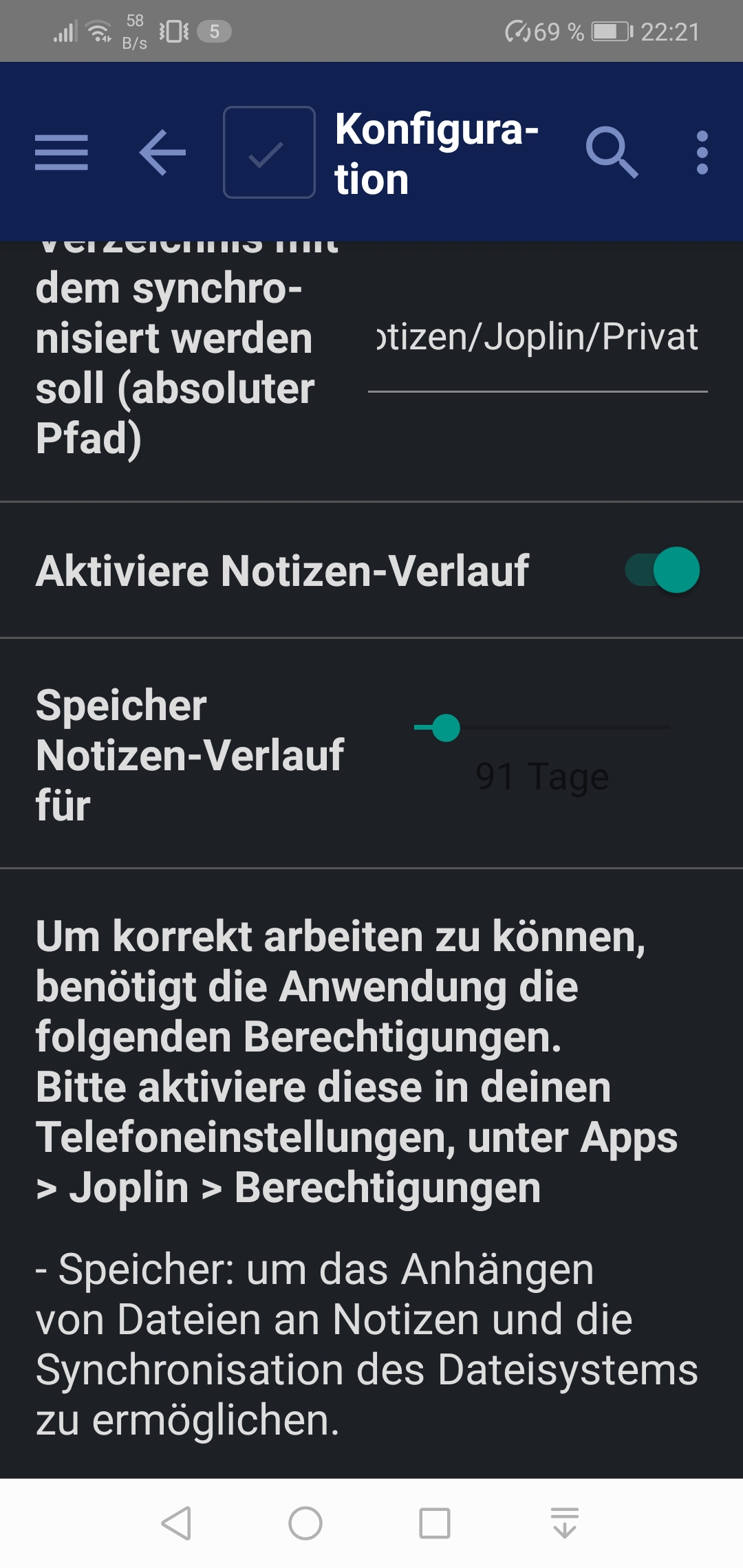Tap the system home button
Screen dimensions: 743x1568
coord(305,1523)
